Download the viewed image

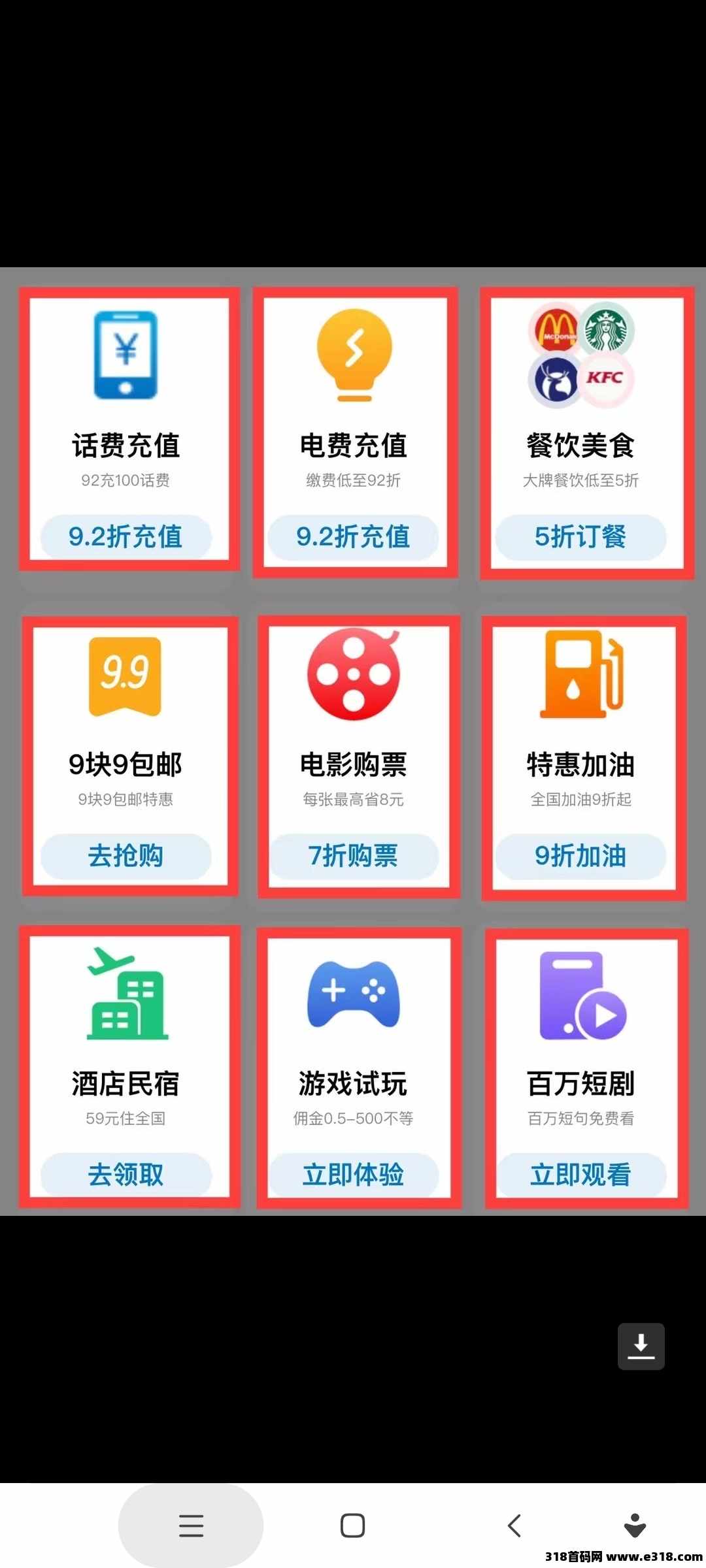pos(641,1347)
